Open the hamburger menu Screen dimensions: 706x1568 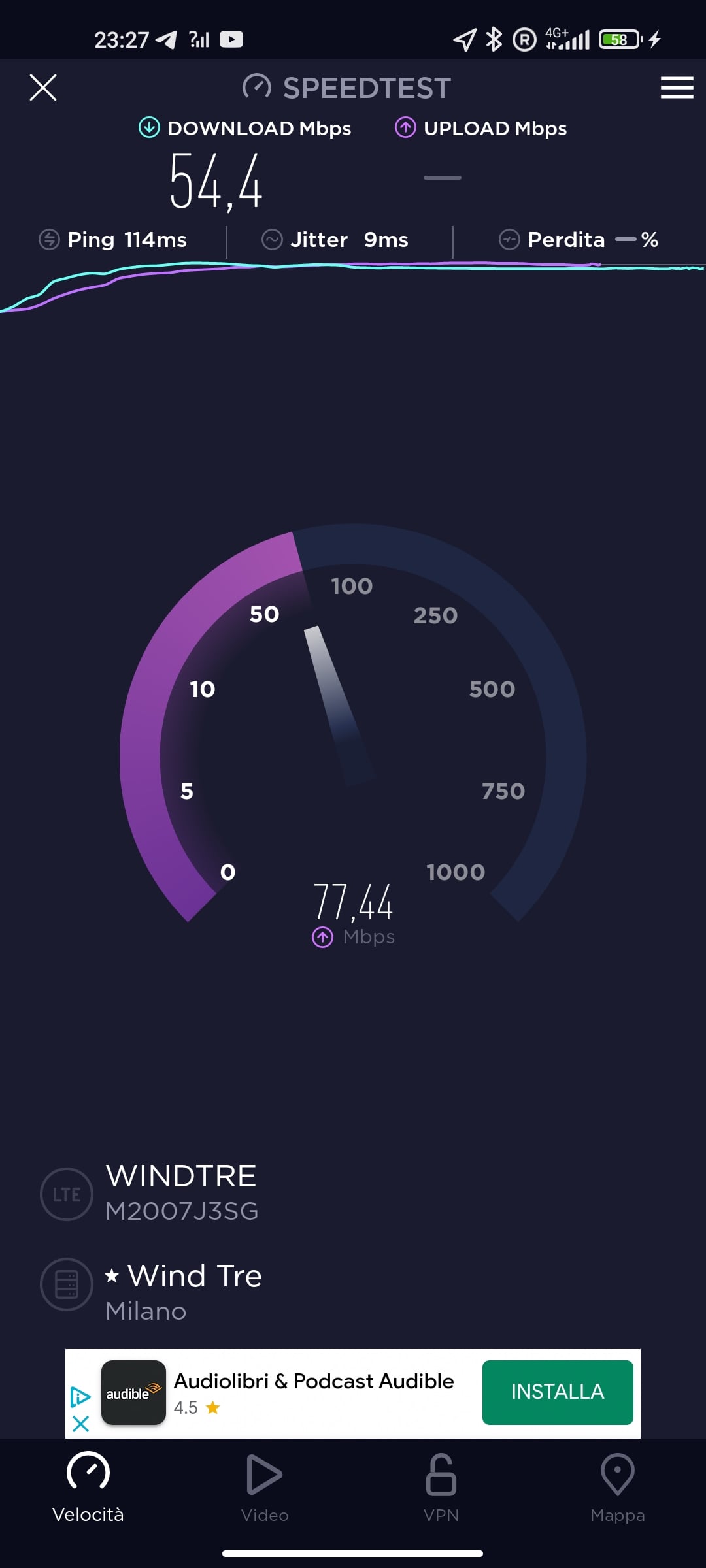coord(677,88)
